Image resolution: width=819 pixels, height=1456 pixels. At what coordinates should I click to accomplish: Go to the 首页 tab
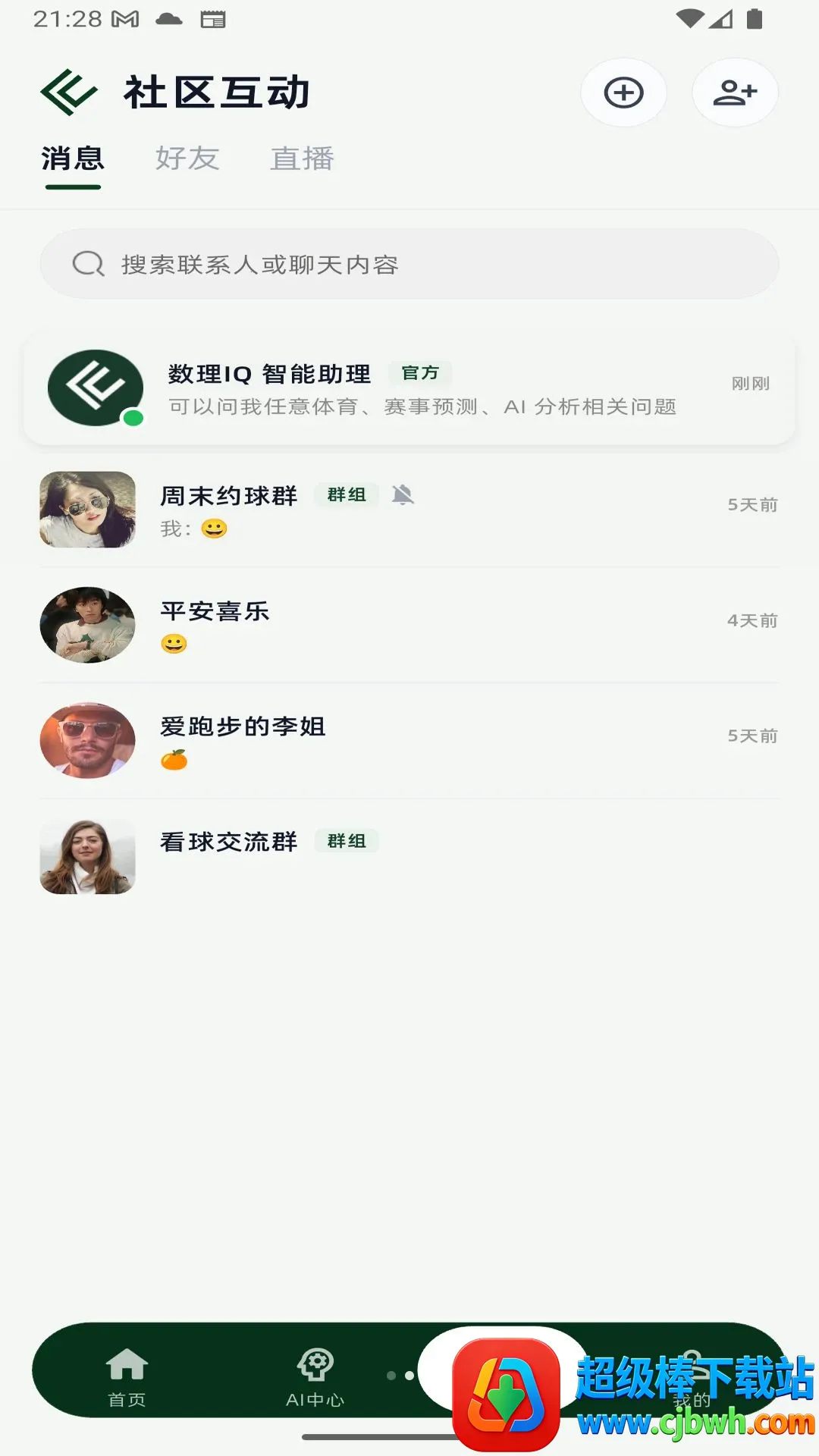(127, 1376)
